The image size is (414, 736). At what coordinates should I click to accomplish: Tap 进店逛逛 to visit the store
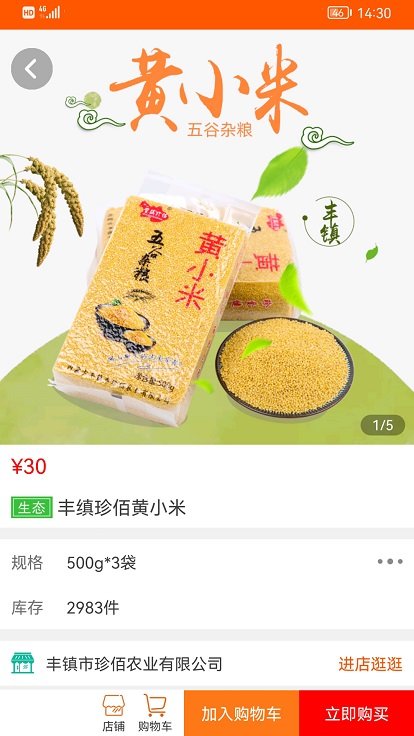click(x=370, y=664)
